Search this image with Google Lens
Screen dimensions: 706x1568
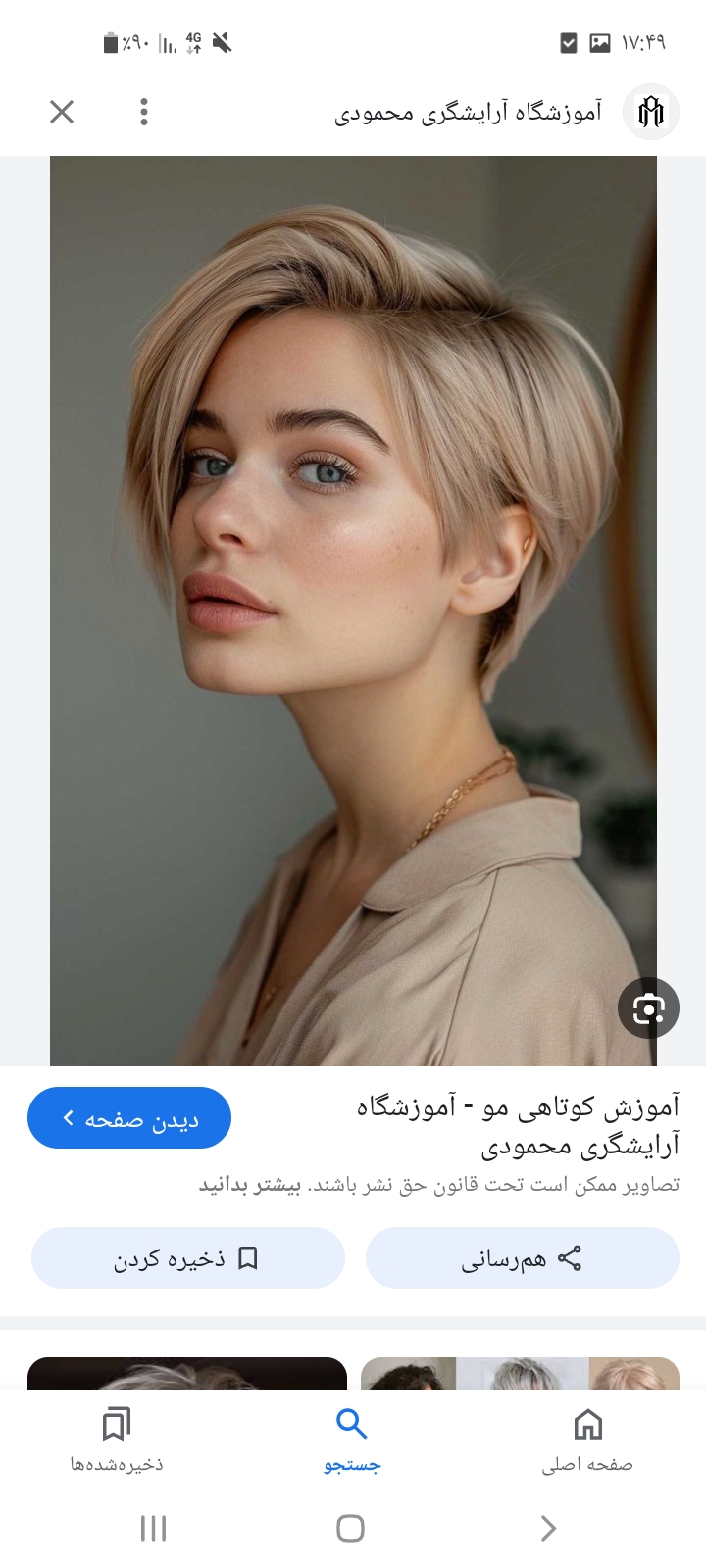pos(648,1007)
